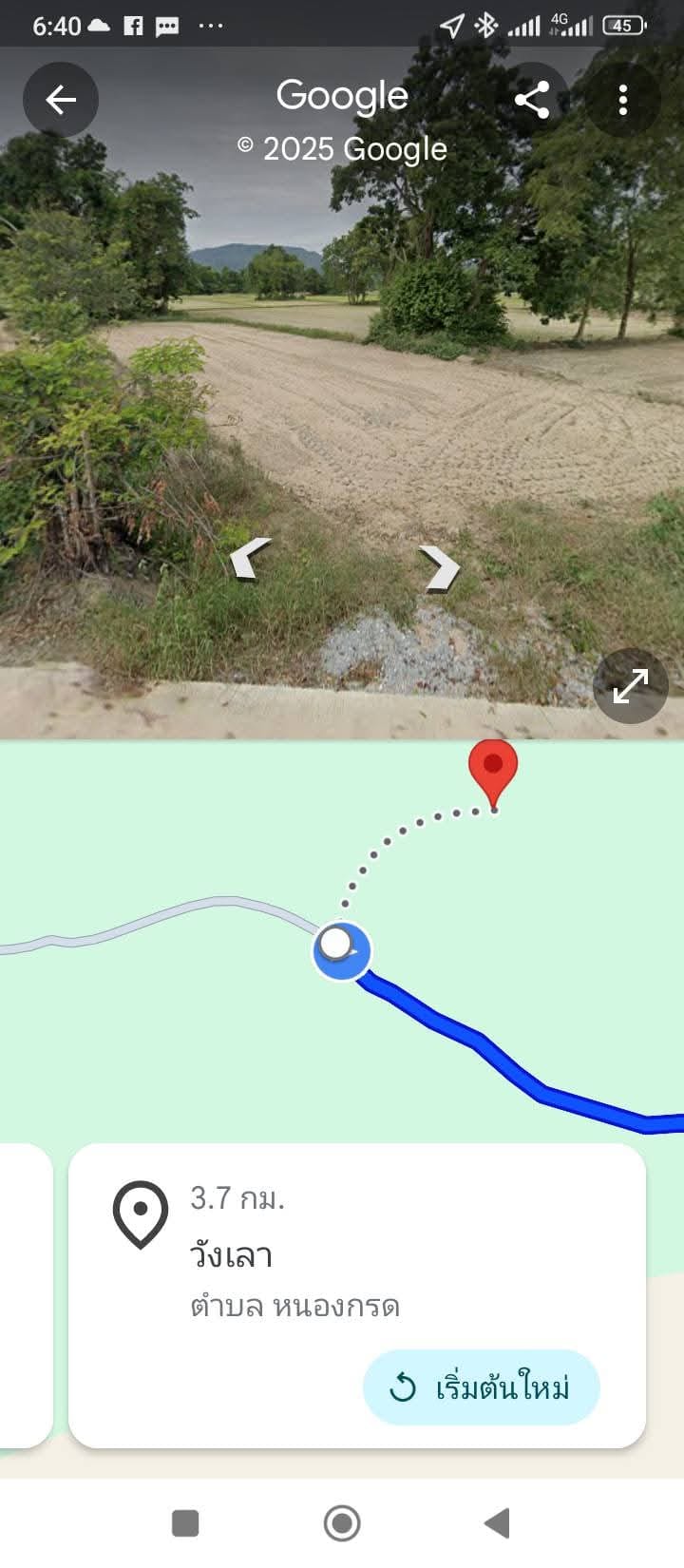This screenshot has height=1568, width=684.
Task: Move Street View along the right arrow
Action: point(441,569)
